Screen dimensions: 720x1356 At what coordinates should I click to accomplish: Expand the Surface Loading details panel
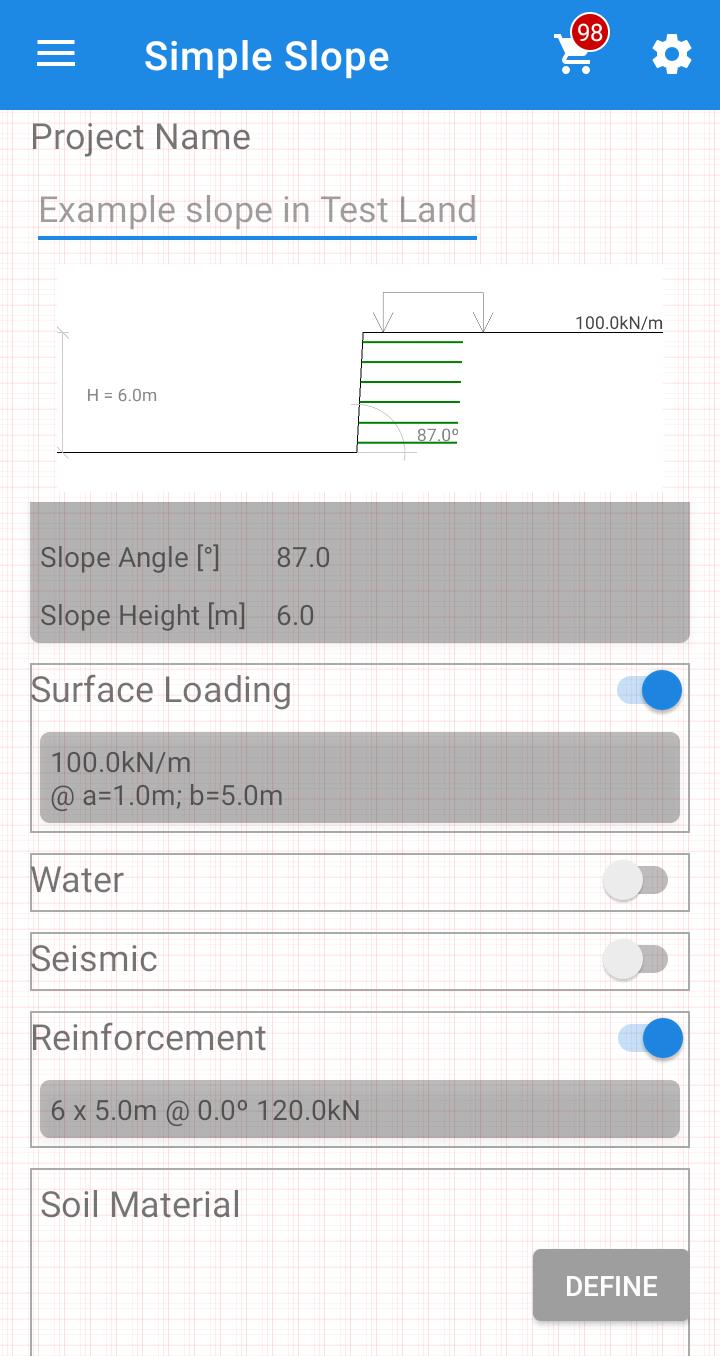pos(358,777)
